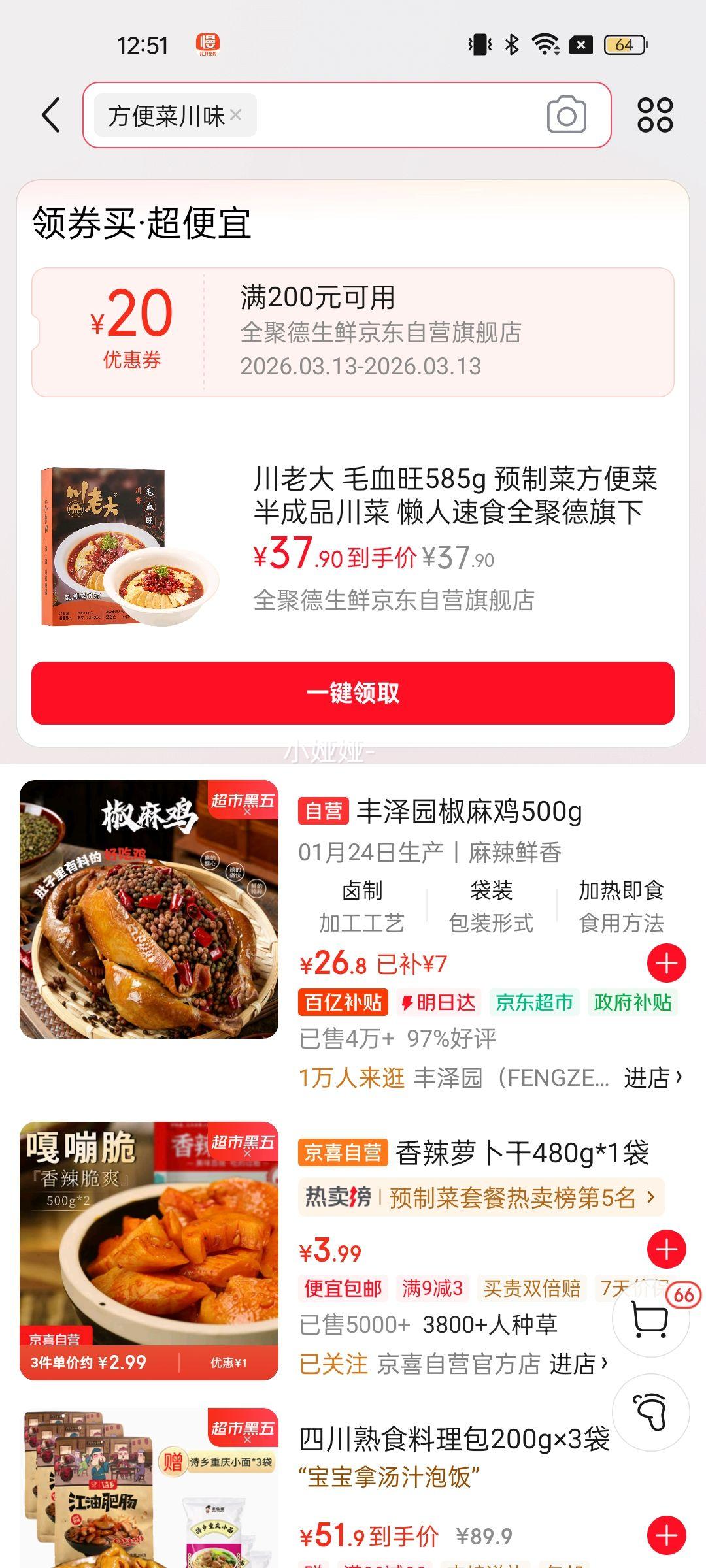This screenshot has width=706, height=1568.
Task: Enter the 丰泽园 store via 进店
Action: click(652, 1077)
